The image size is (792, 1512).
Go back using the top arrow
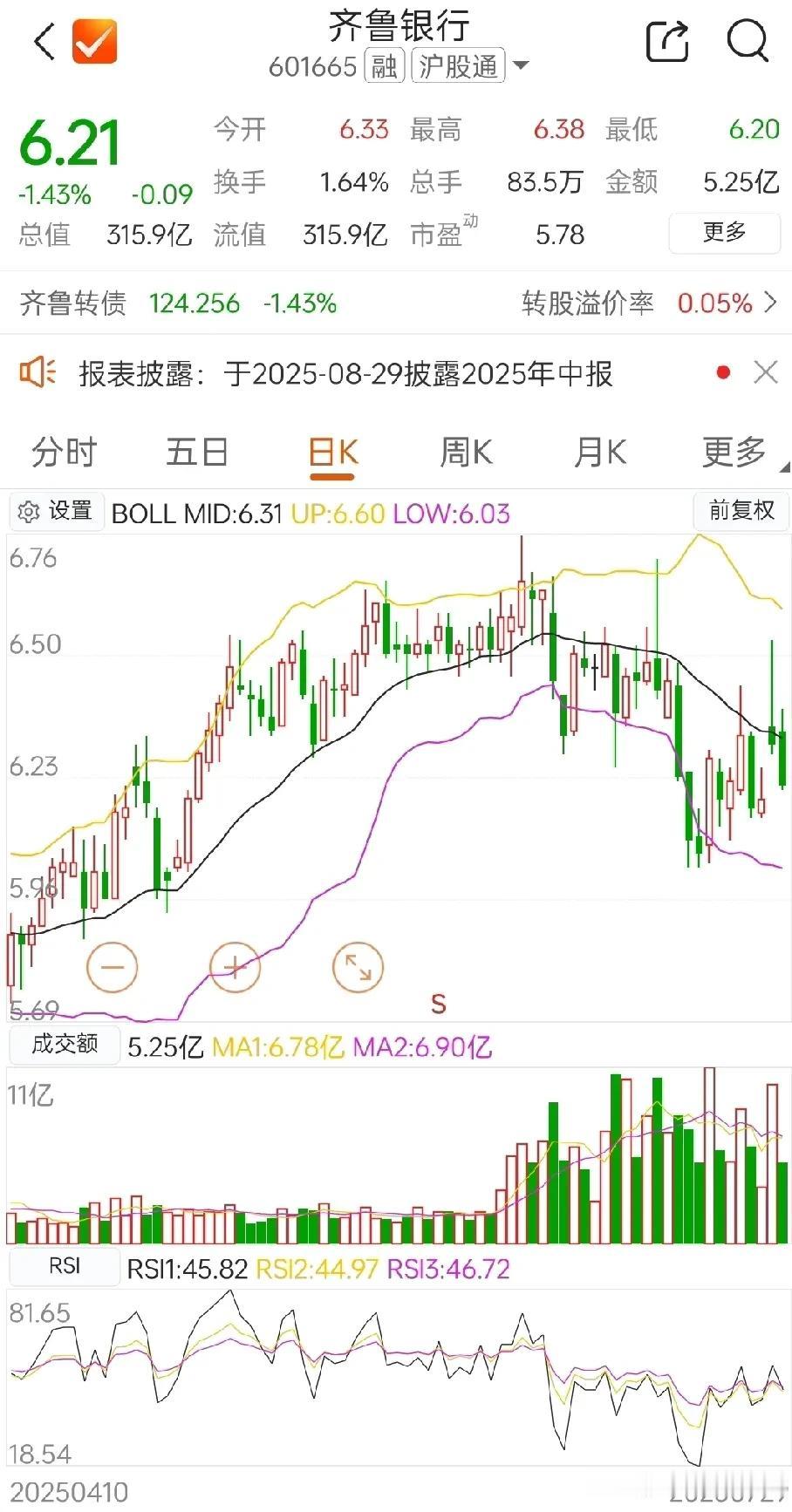pos(44,41)
